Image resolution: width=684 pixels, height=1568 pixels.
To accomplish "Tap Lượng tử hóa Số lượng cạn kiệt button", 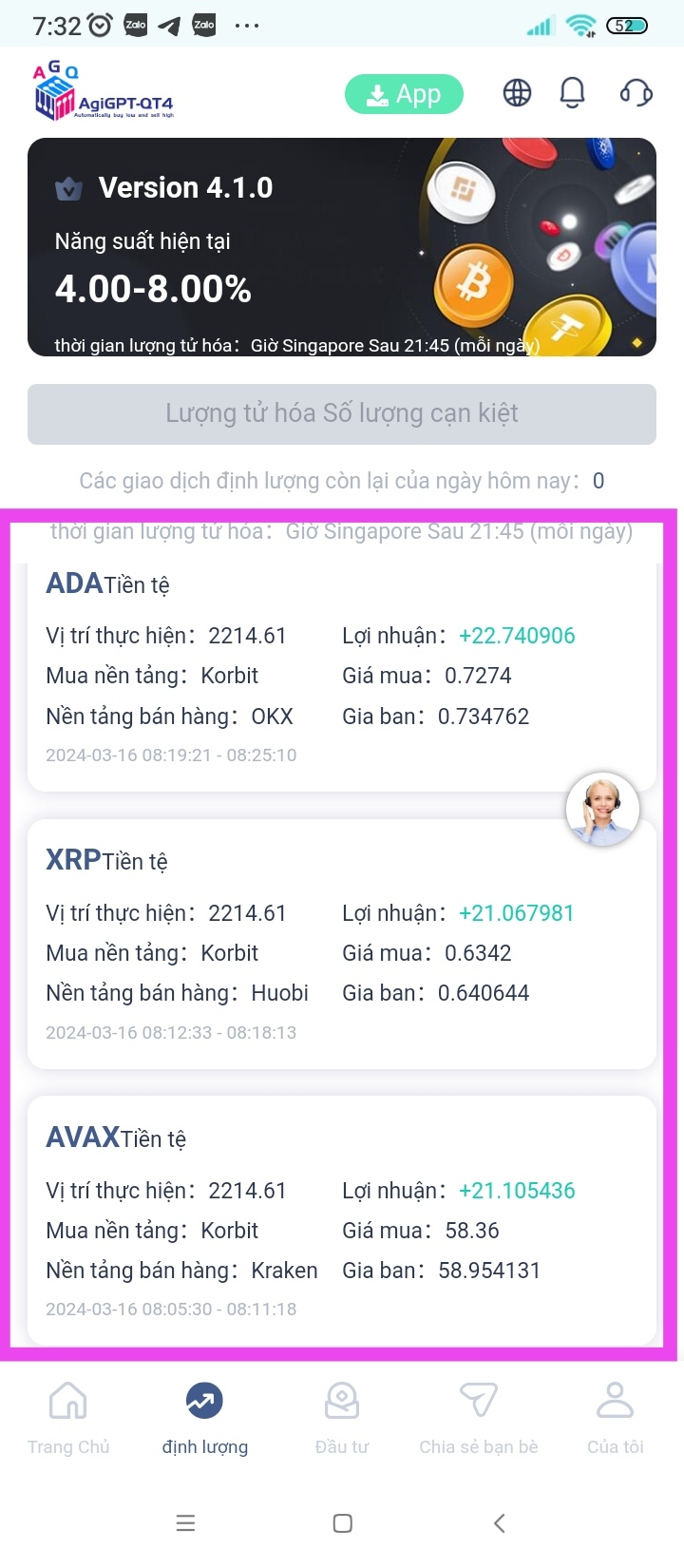I will pyautogui.click(x=342, y=413).
